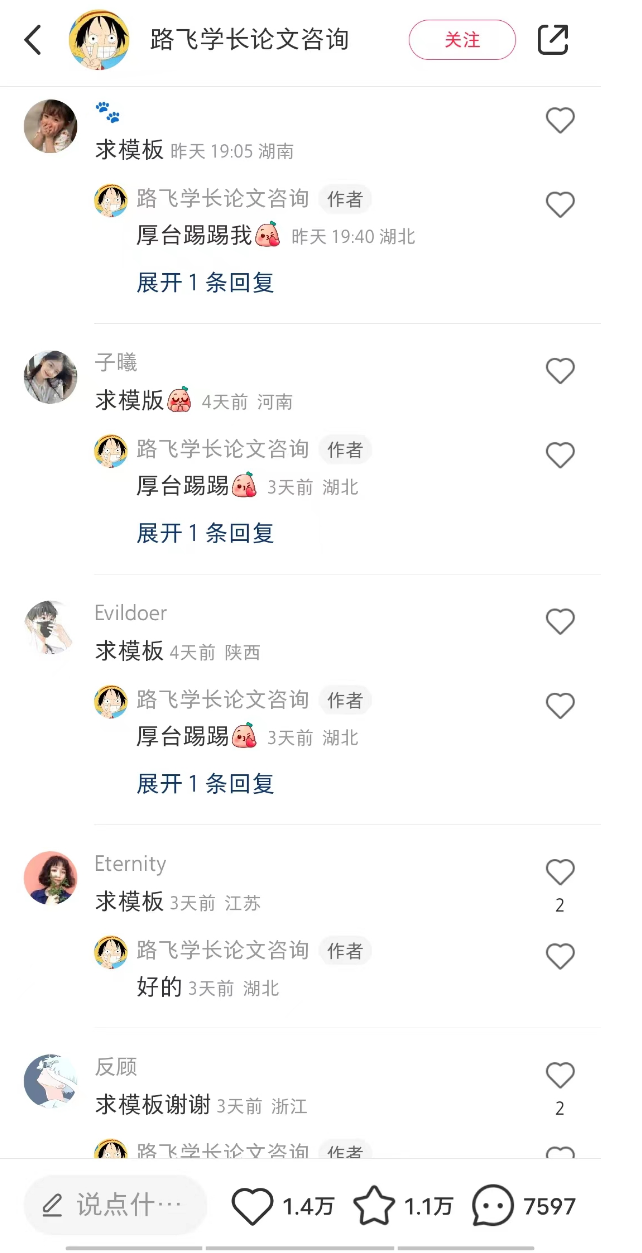Viewport: 642px width, 1253px height.
Task: Expand 1 reply under 湖南 commenter's thread
Action: 205,283
